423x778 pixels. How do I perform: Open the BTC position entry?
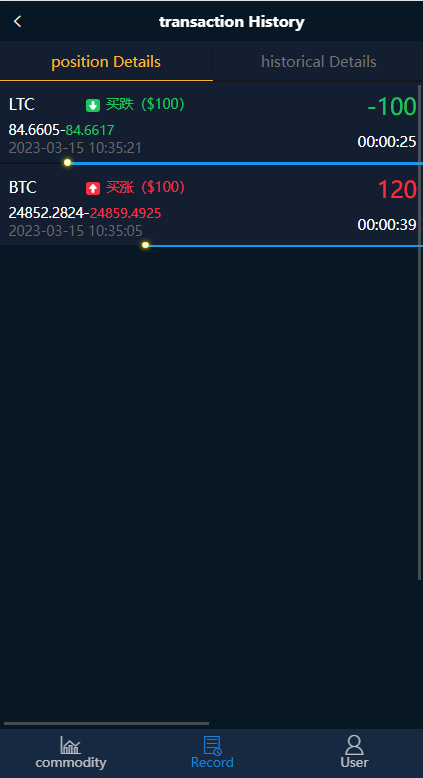[209, 205]
